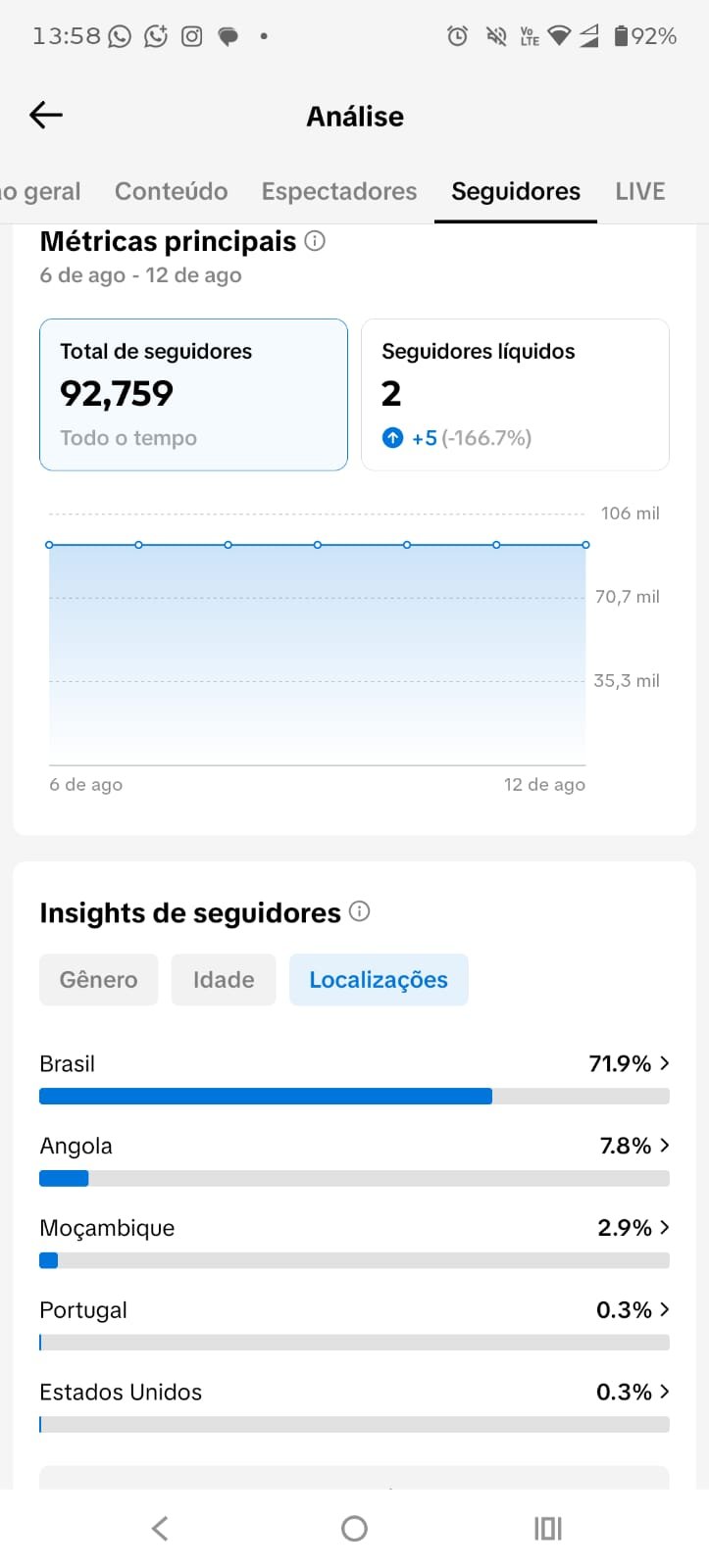Open Angola location details
The height and width of the screenshot is (1568, 709).
pyautogui.click(x=354, y=1159)
